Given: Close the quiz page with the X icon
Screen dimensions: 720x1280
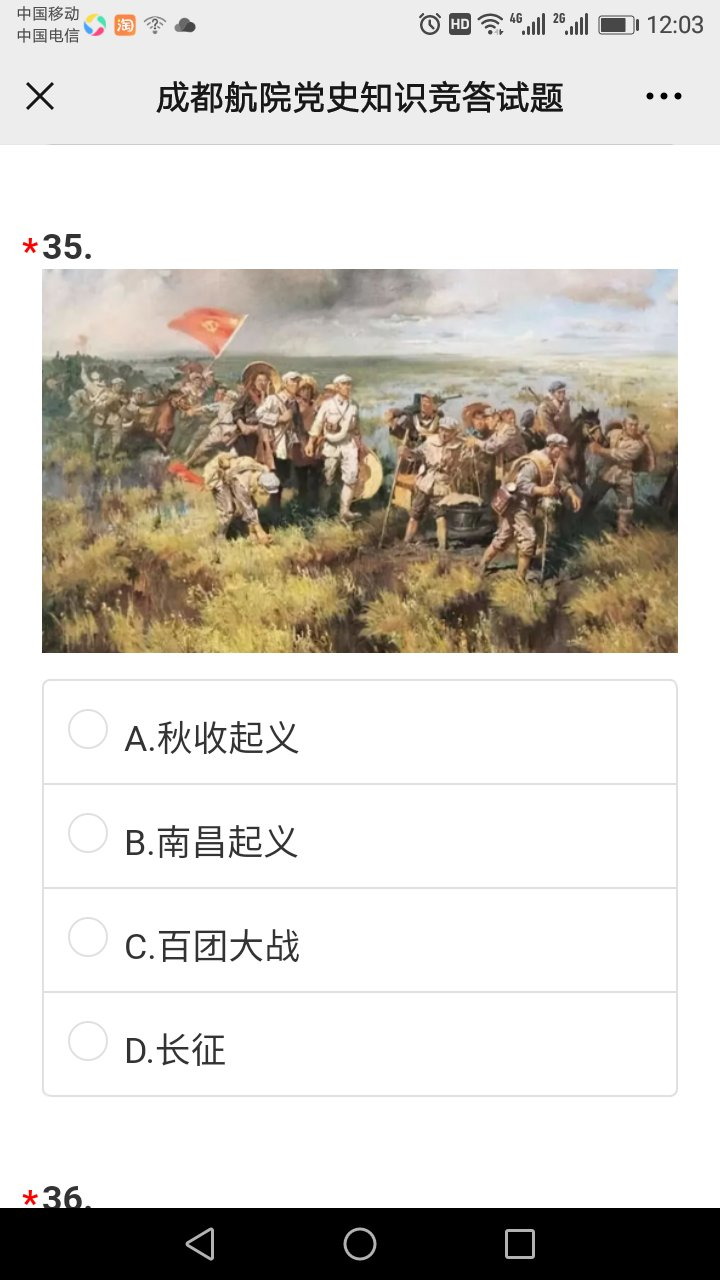Looking at the screenshot, I should (x=40, y=97).
